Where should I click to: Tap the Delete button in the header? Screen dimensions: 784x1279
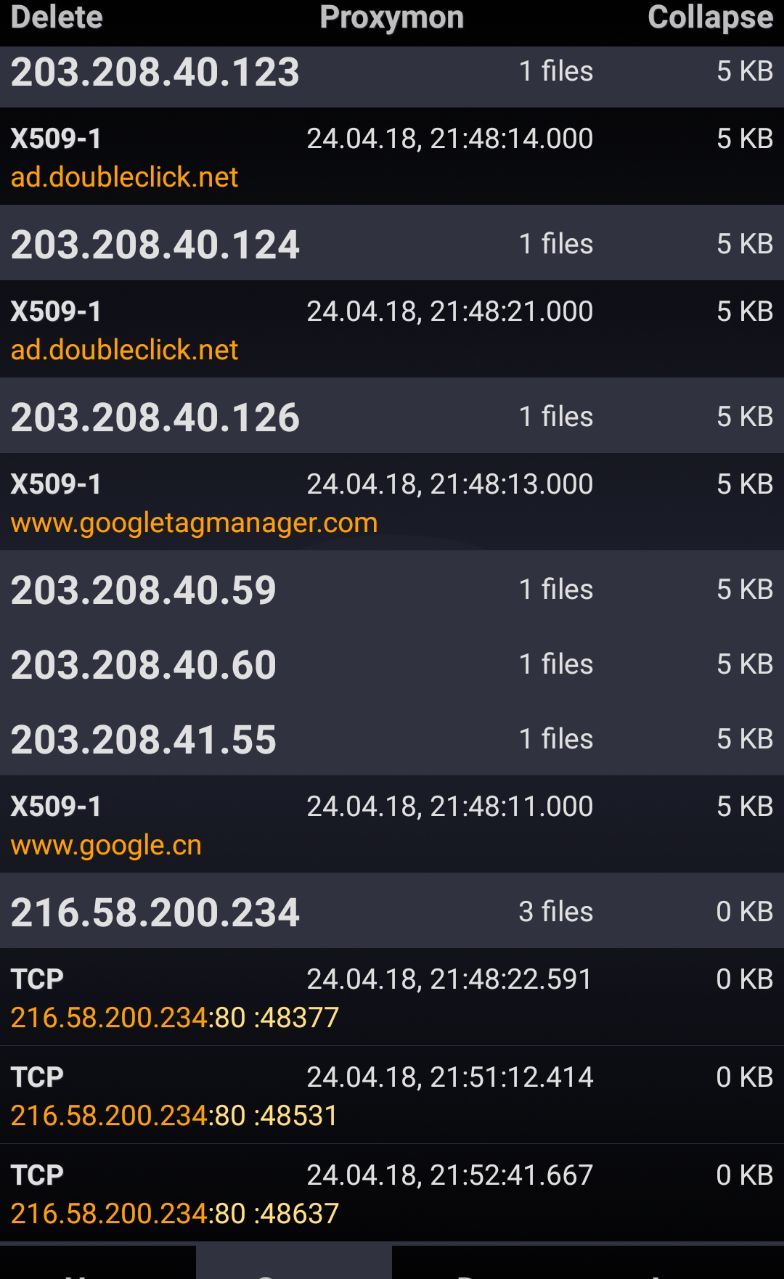(55, 17)
